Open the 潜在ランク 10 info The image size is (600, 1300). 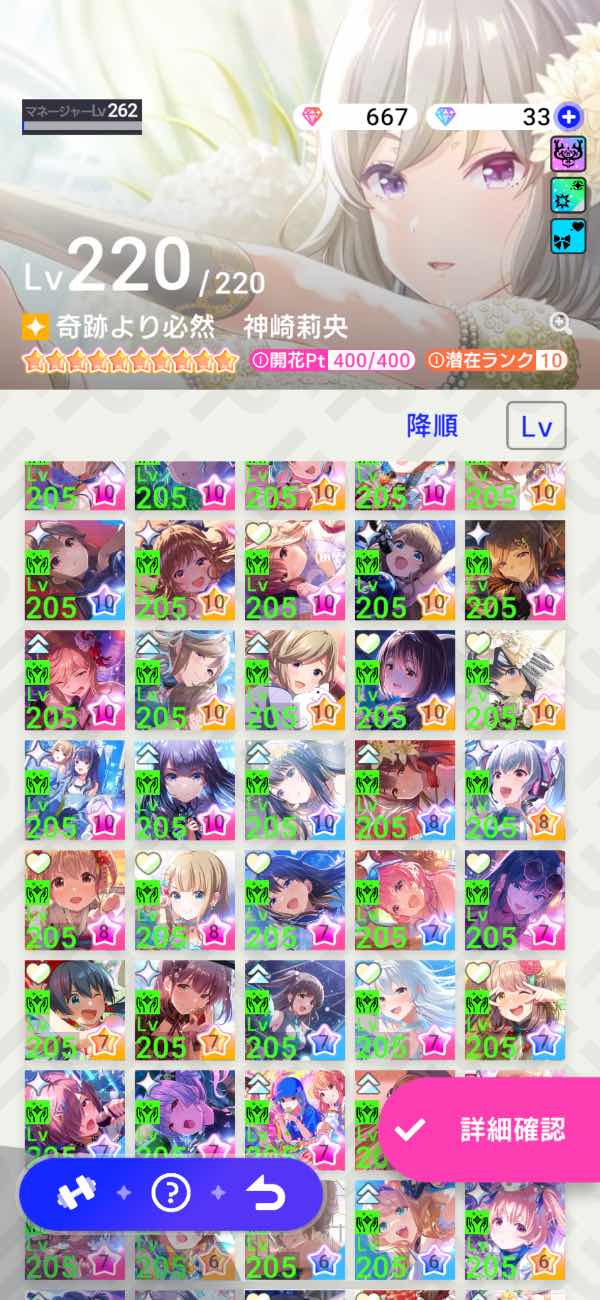497,360
